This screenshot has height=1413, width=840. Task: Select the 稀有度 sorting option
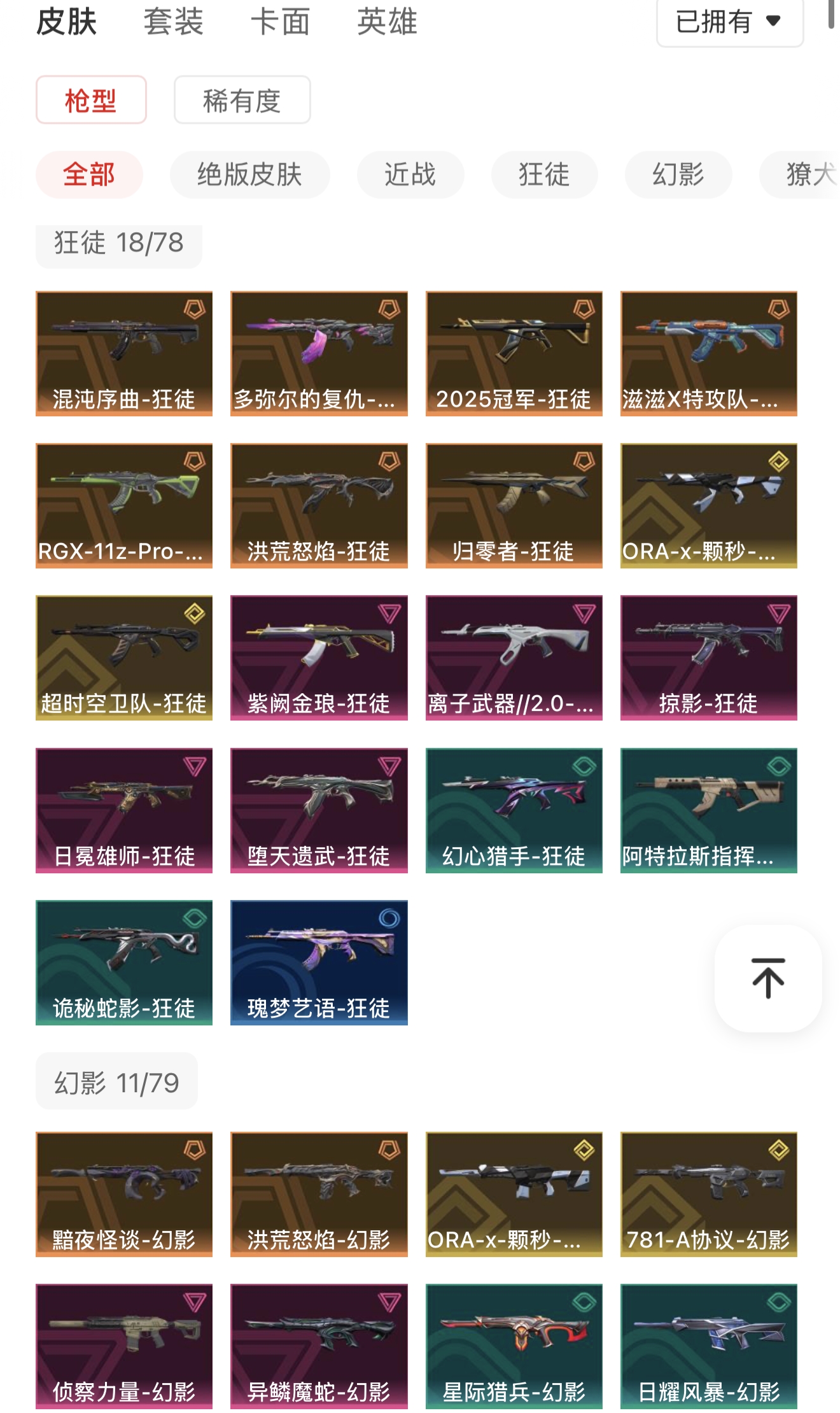click(242, 101)
